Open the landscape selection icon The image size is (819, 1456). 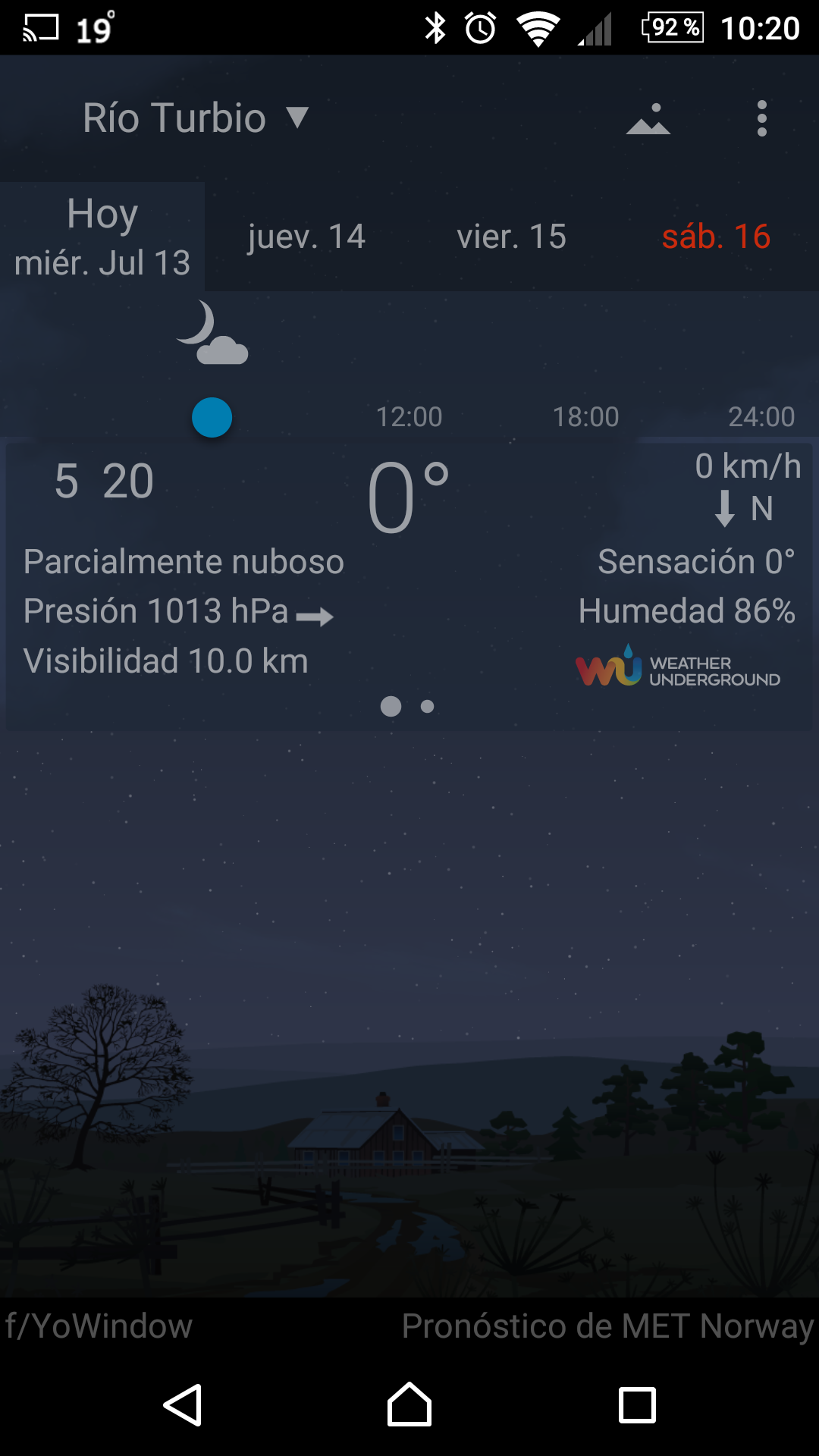[x=648, y=120]
